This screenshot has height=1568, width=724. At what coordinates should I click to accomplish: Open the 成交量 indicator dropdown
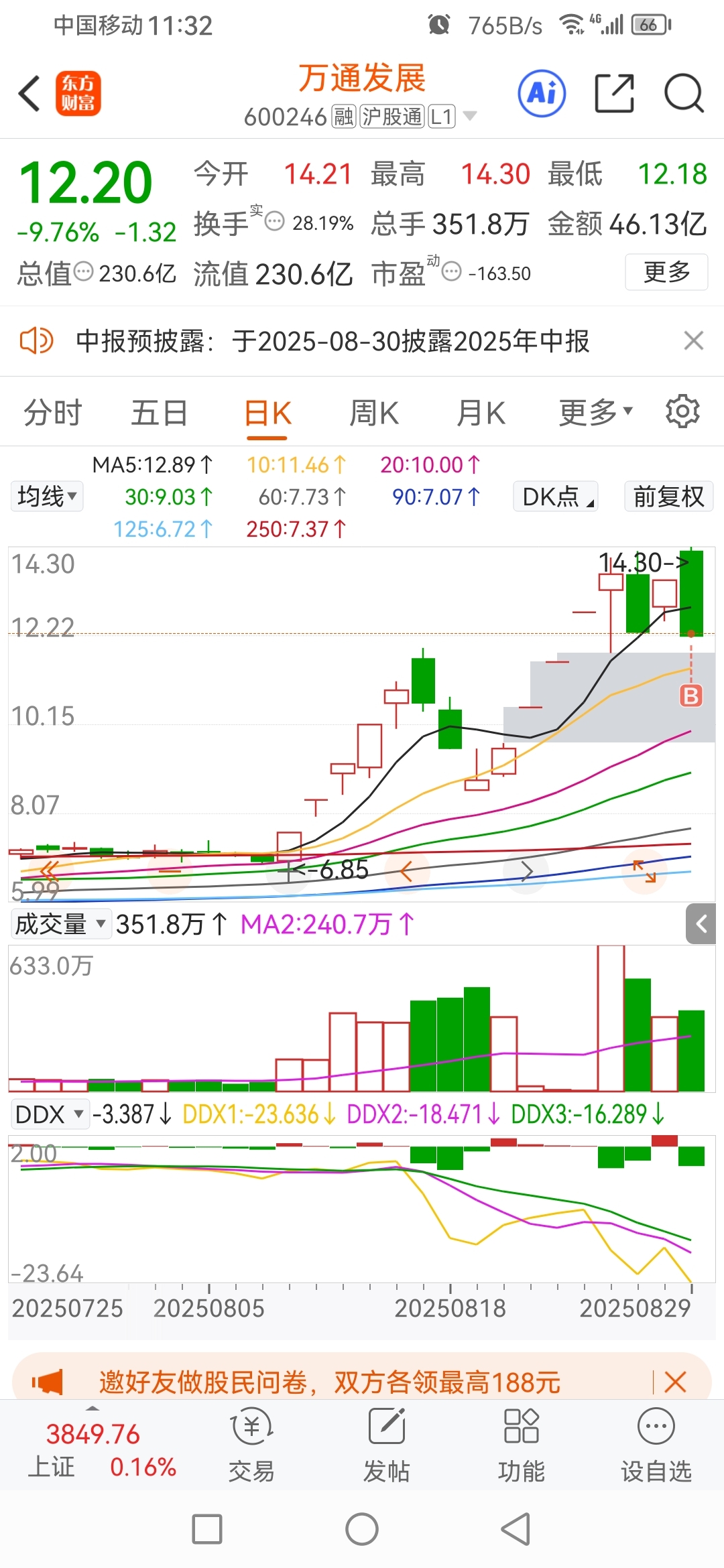click(60, 924)
